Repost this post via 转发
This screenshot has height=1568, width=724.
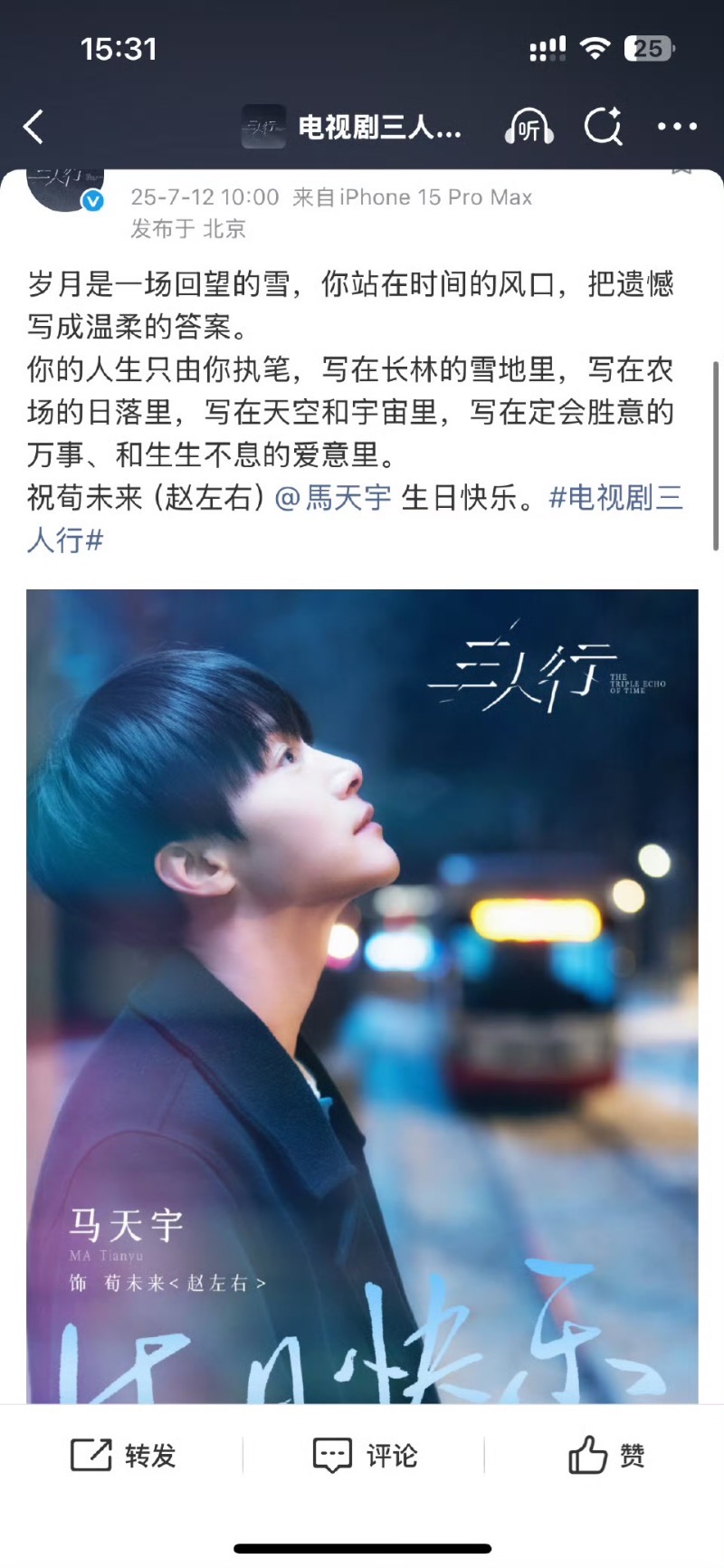[x=123, y=1455]
